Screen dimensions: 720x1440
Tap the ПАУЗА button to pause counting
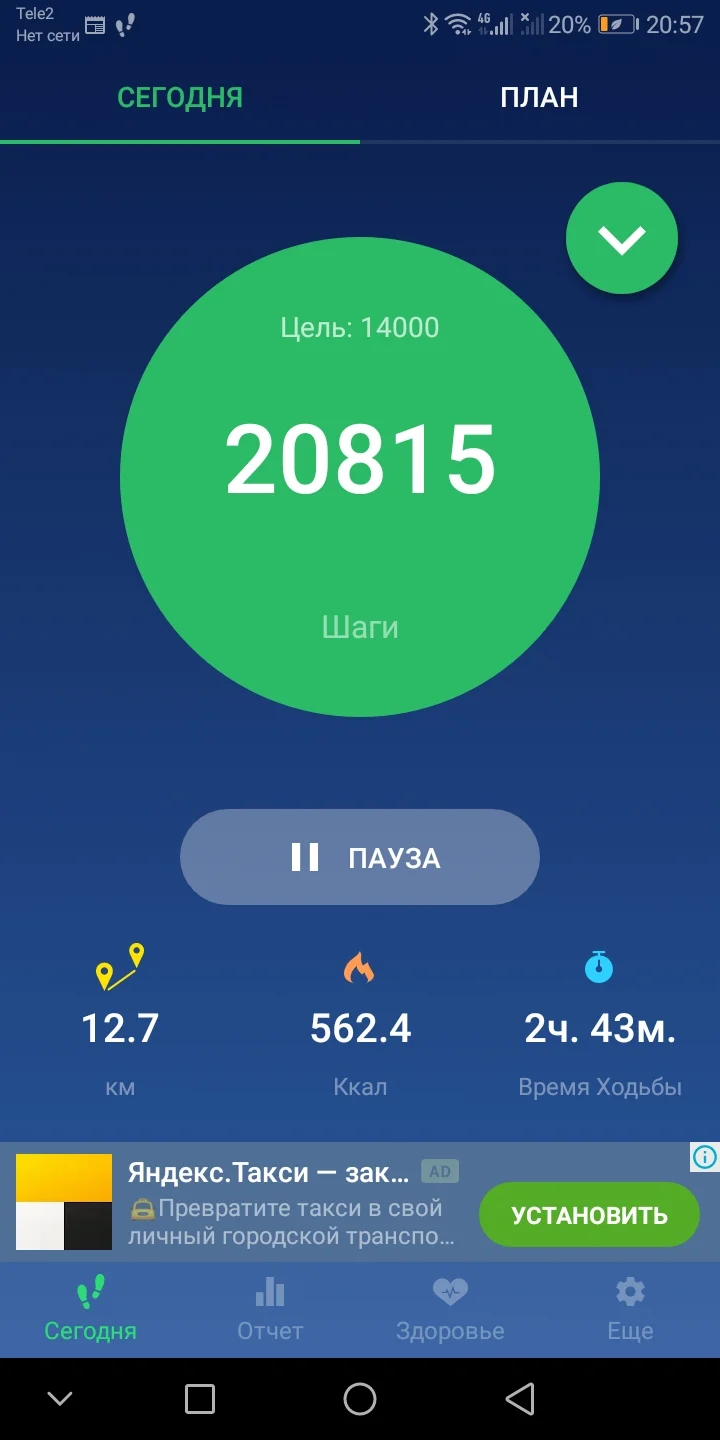click(x=360, y=857)
